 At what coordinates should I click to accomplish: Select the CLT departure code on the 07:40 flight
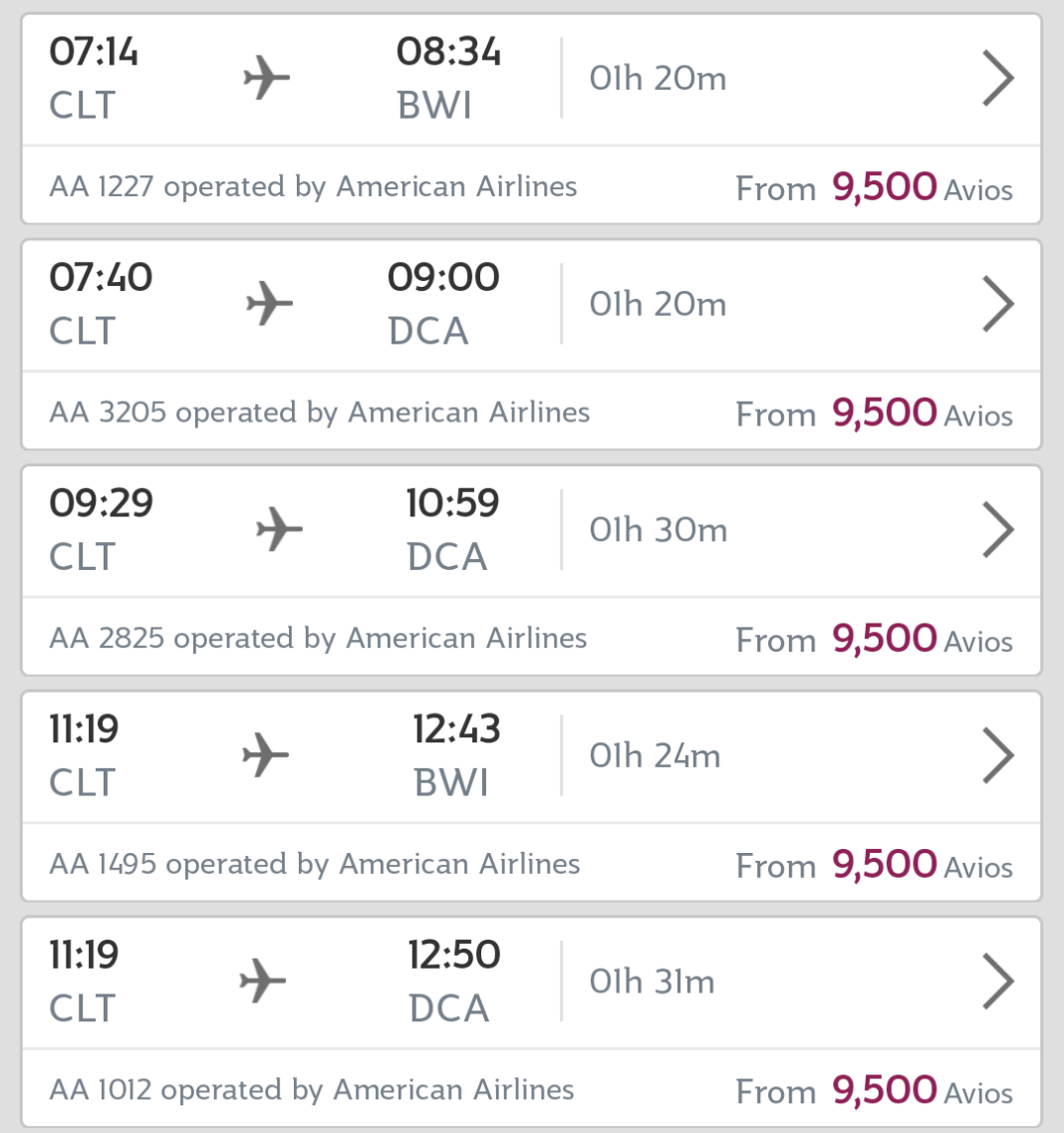pos(82,331)
